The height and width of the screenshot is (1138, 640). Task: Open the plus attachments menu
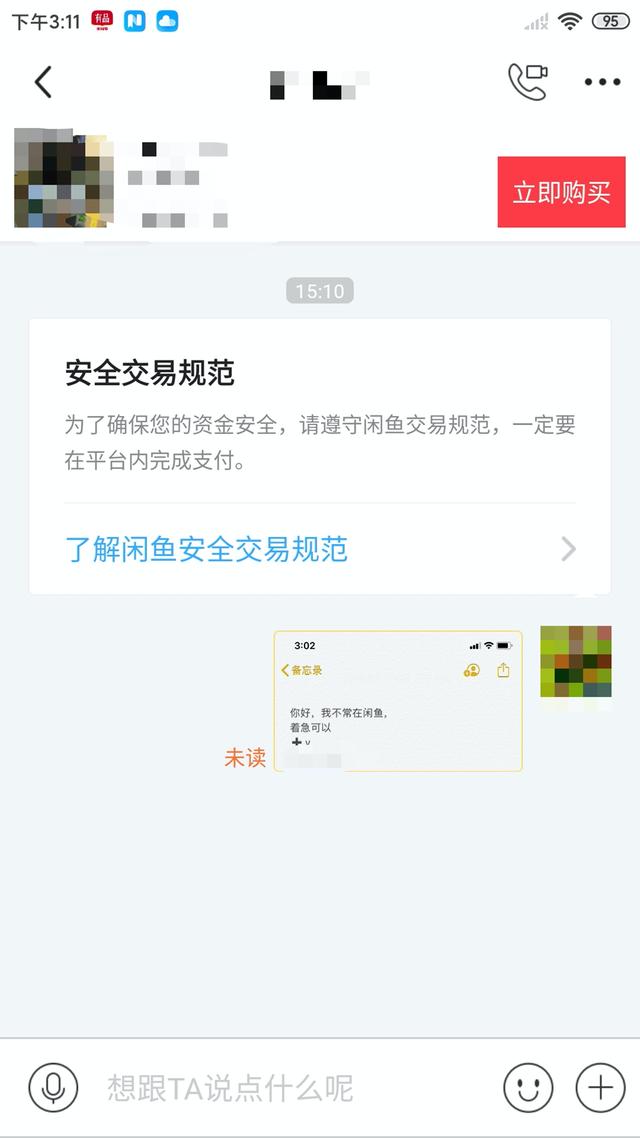tap(600, 1087)
